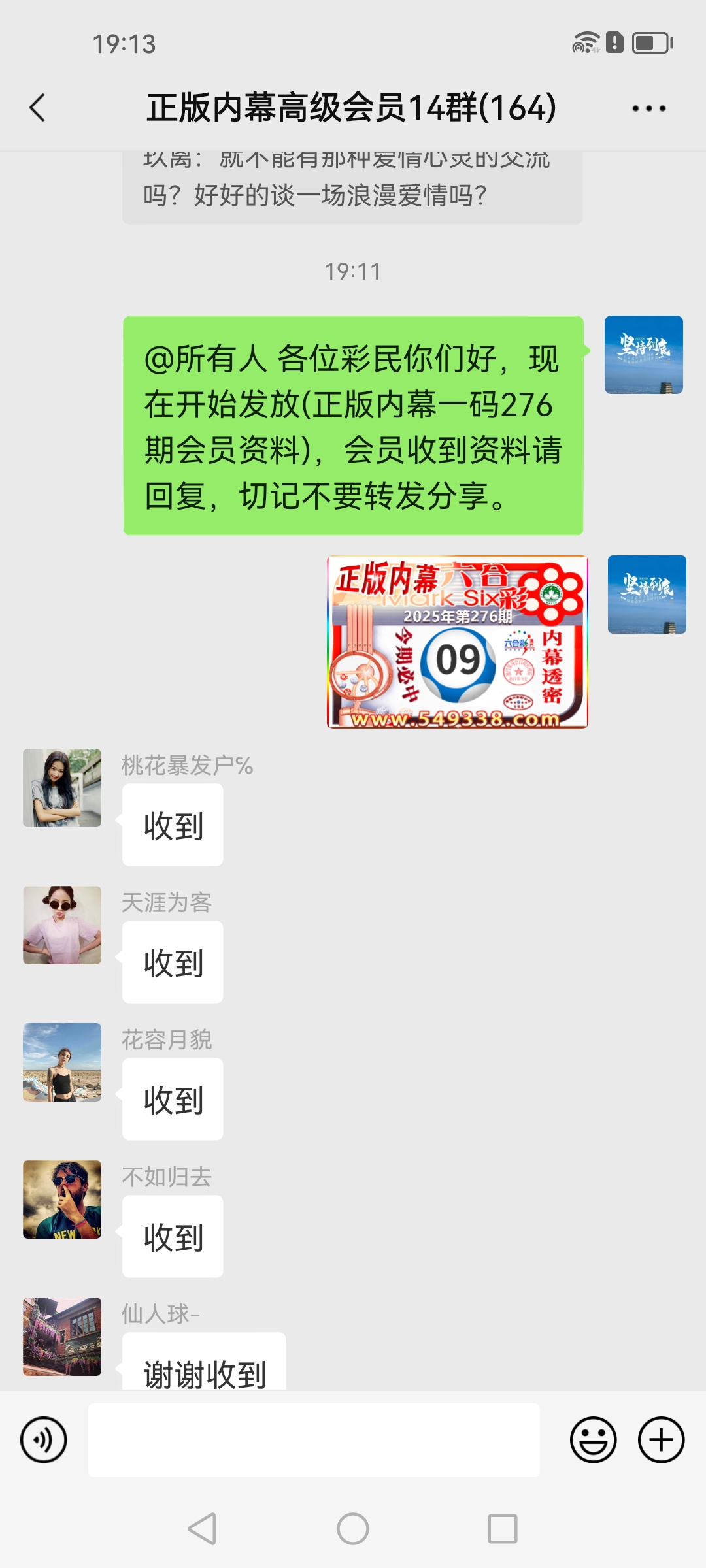706x1568 pixels.
Task: Open sender avatar beside the @所有人 message
Action: (x=644, y=355)
